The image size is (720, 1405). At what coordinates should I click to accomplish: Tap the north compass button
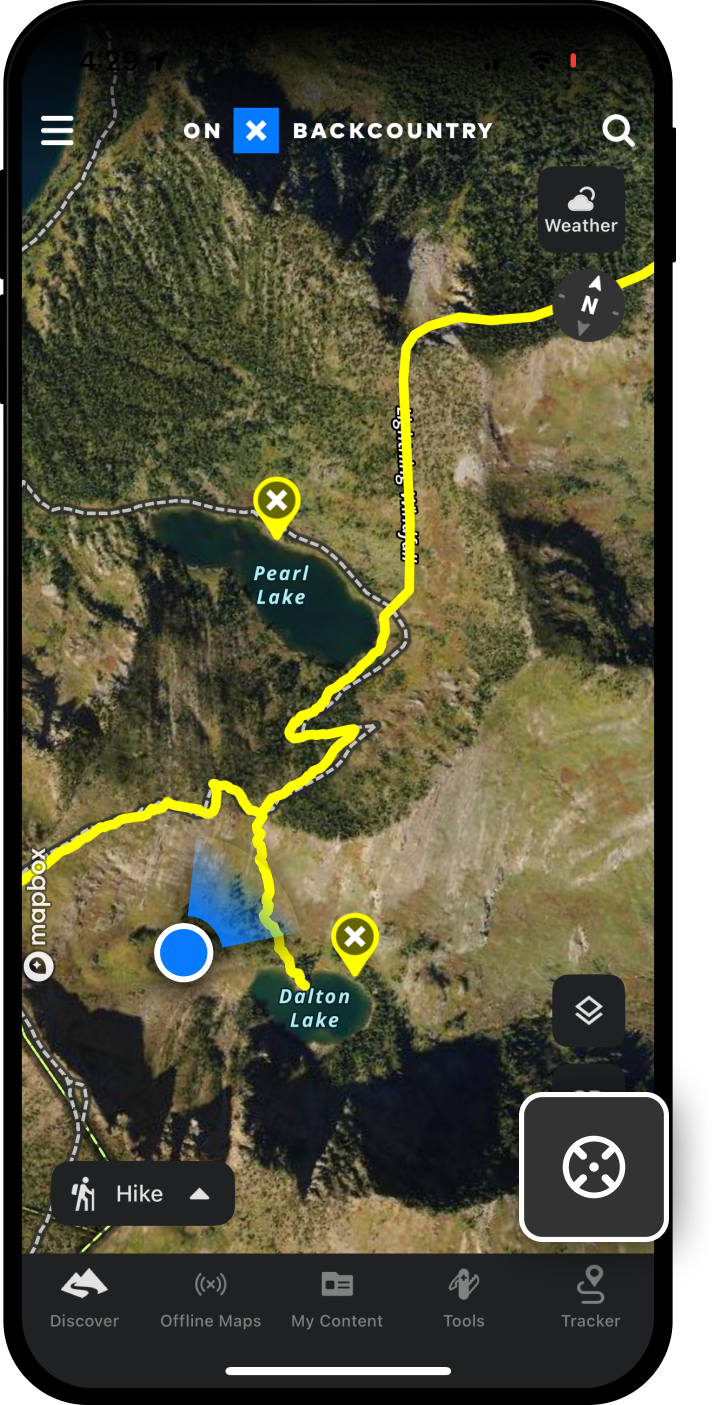(590, 304)
